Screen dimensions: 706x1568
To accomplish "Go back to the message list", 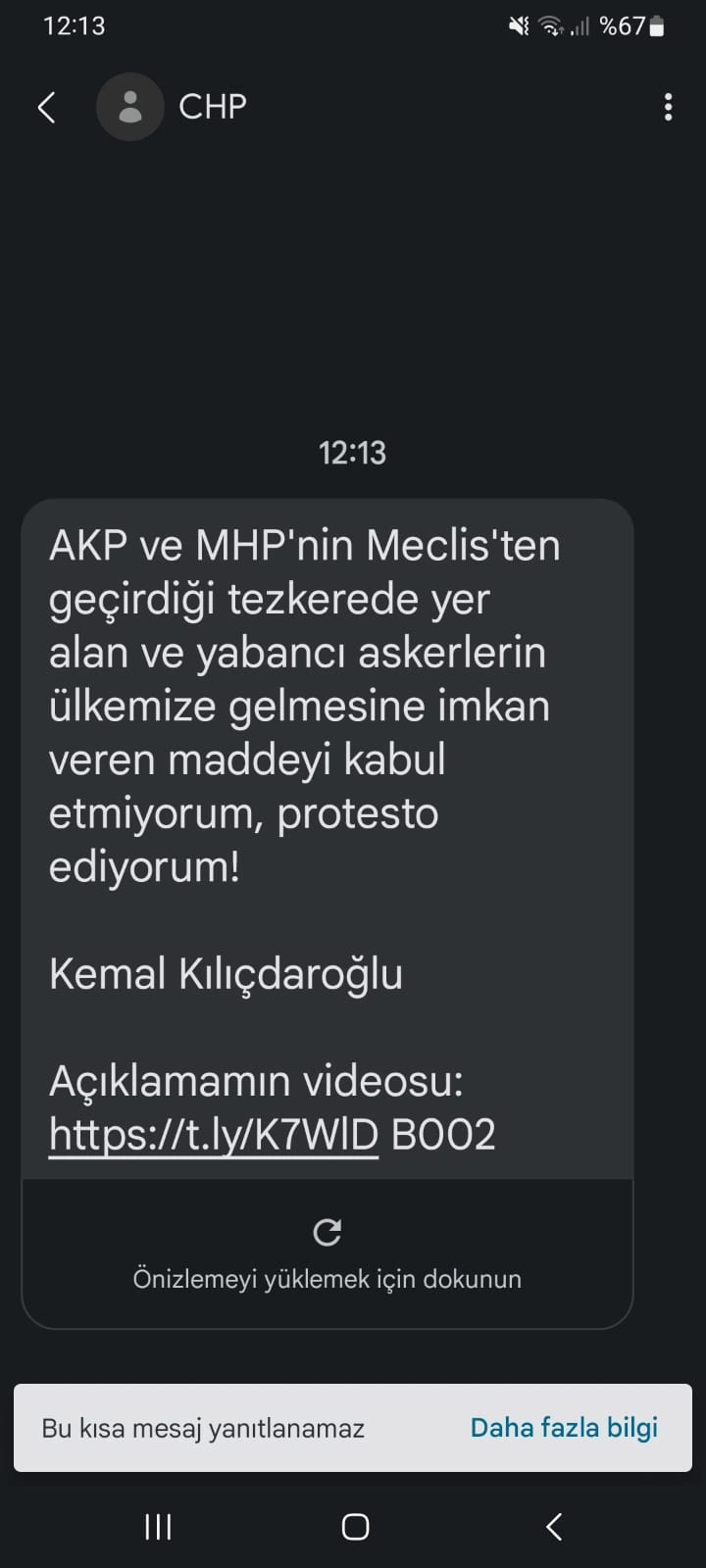I will pyautogui.click(x=46, y=107).
